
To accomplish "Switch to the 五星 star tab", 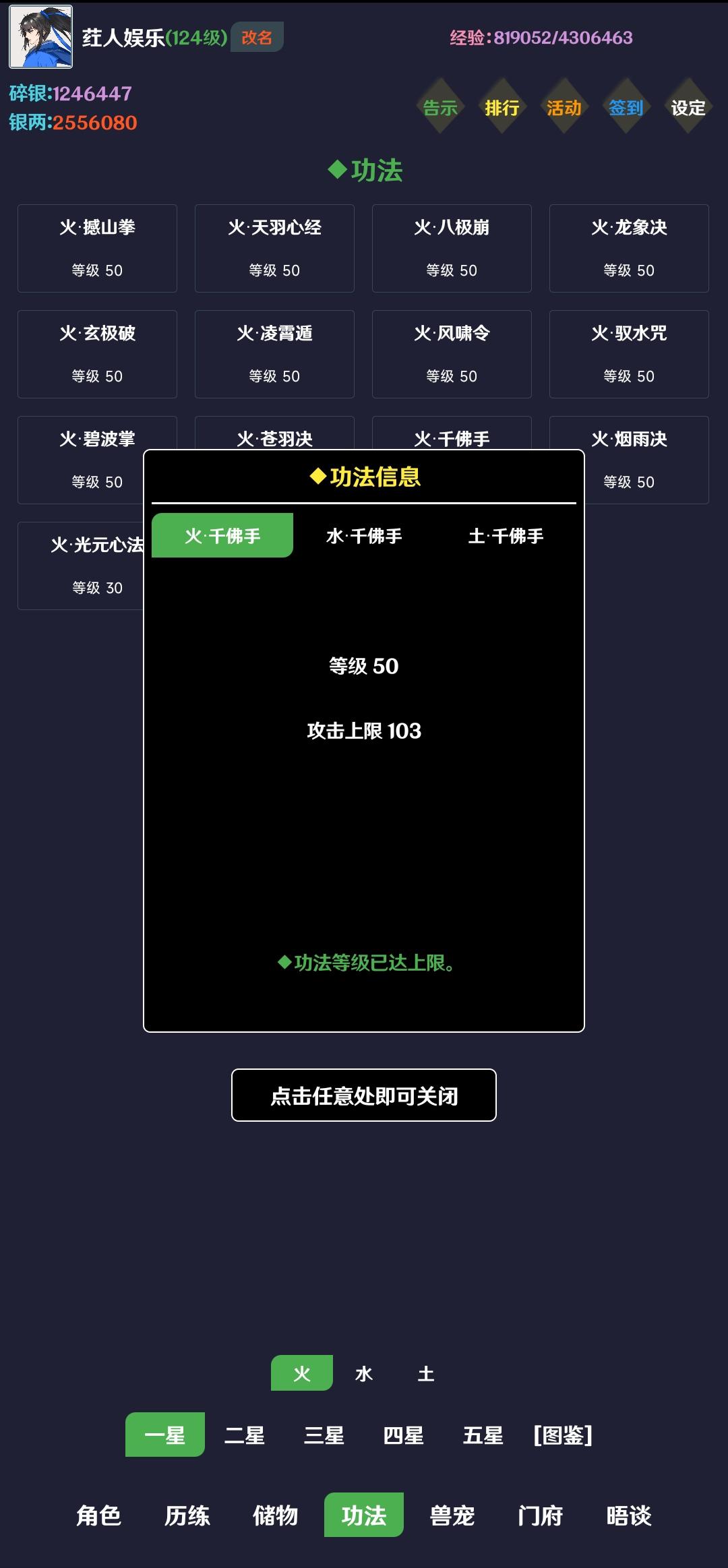I will 483,1435.
